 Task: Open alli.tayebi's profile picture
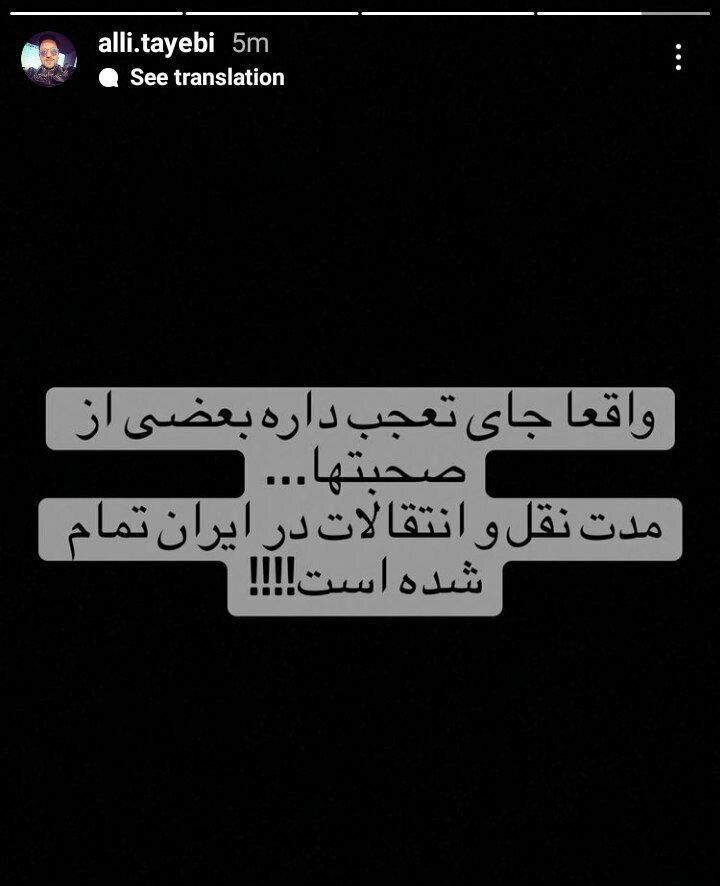[49, 58]
